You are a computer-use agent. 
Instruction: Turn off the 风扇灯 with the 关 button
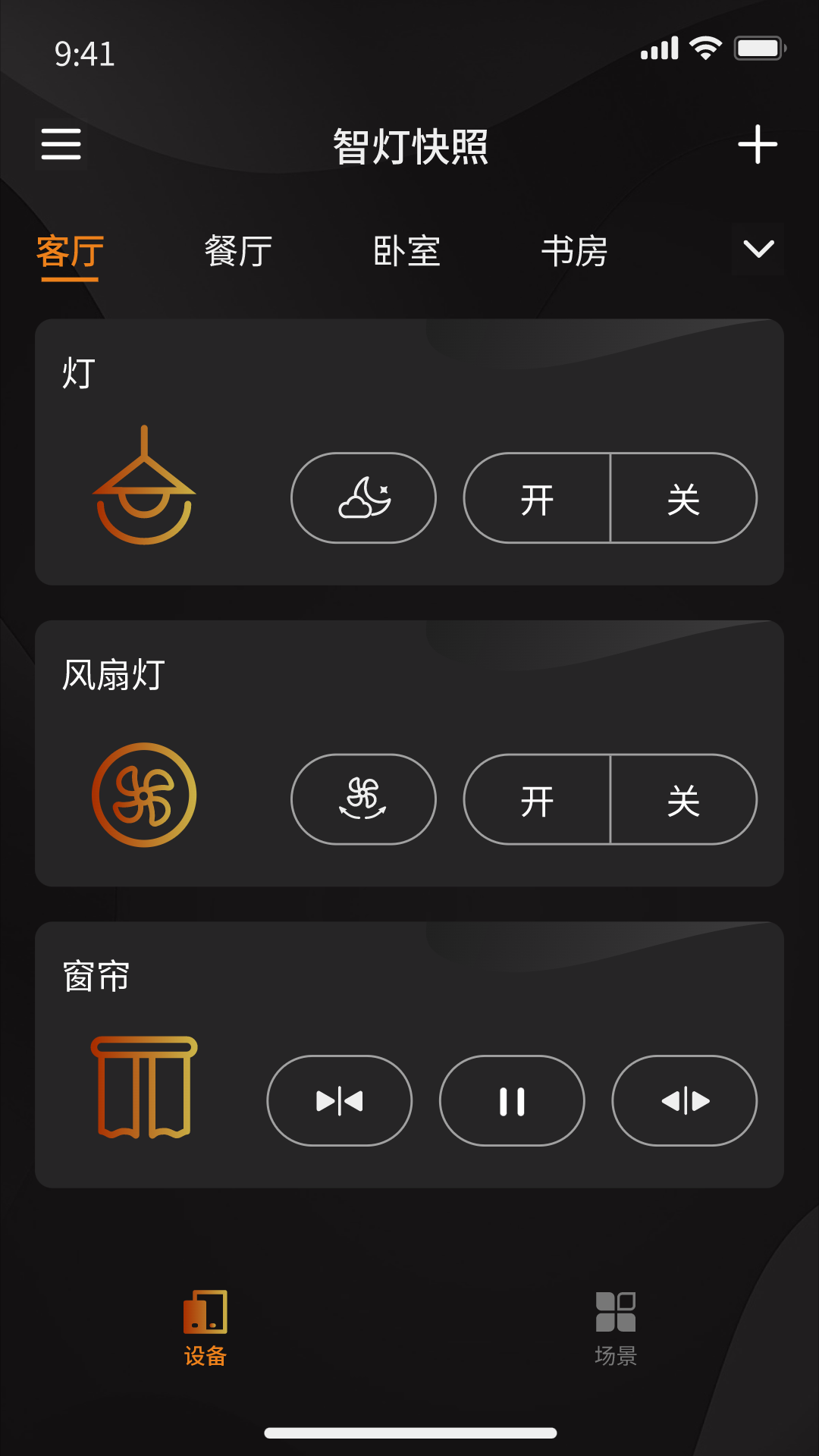[683, 799]
